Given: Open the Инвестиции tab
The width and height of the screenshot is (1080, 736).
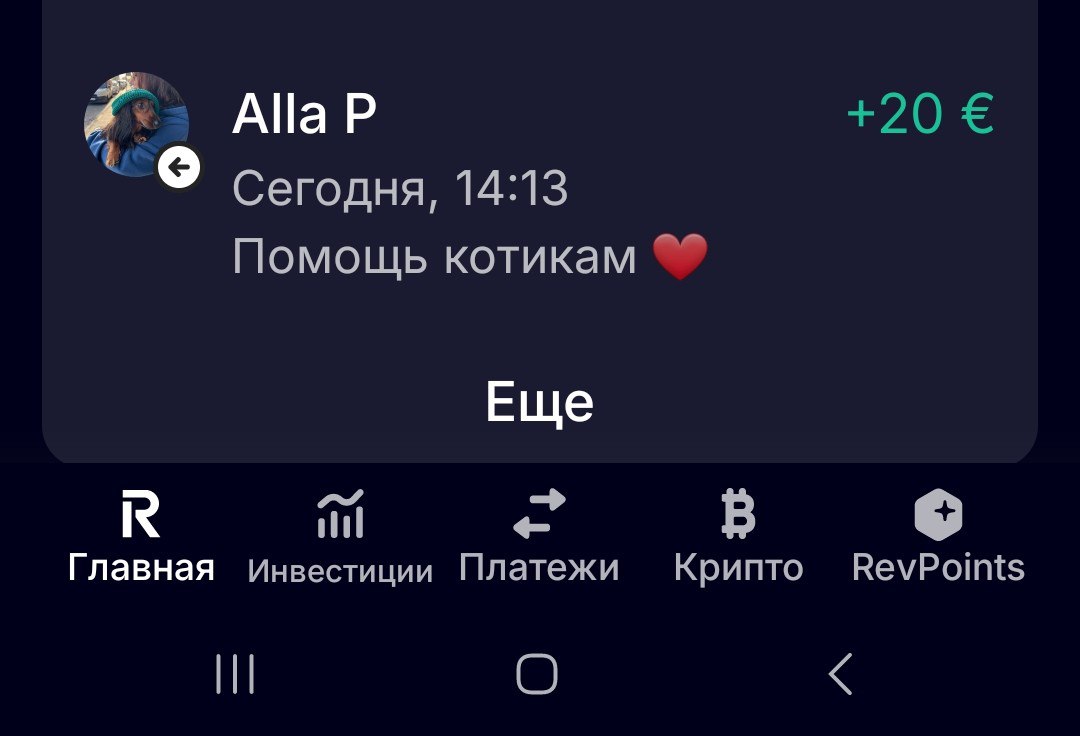Looking at the screenshot, I should (x=340, y=538).
